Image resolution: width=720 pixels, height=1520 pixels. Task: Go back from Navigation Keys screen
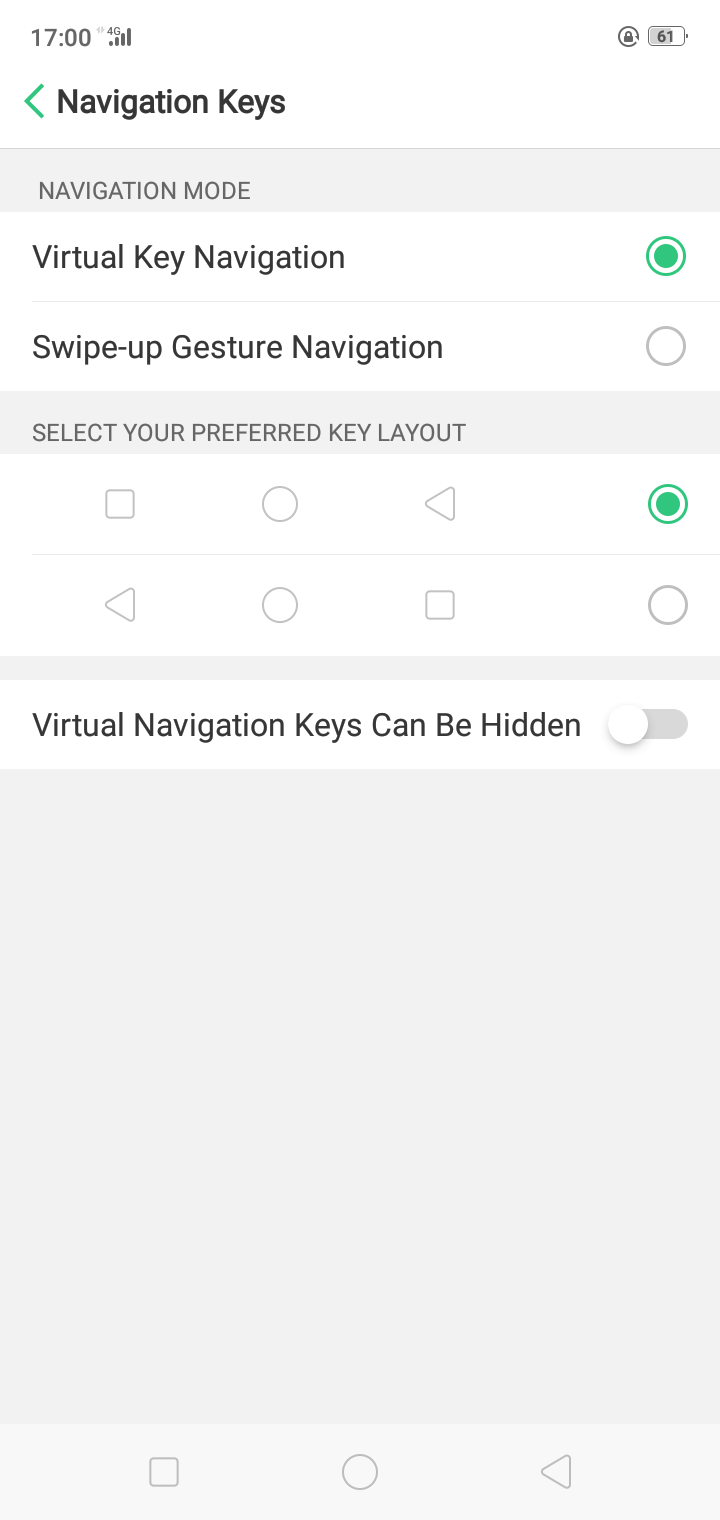pos(35,101)
